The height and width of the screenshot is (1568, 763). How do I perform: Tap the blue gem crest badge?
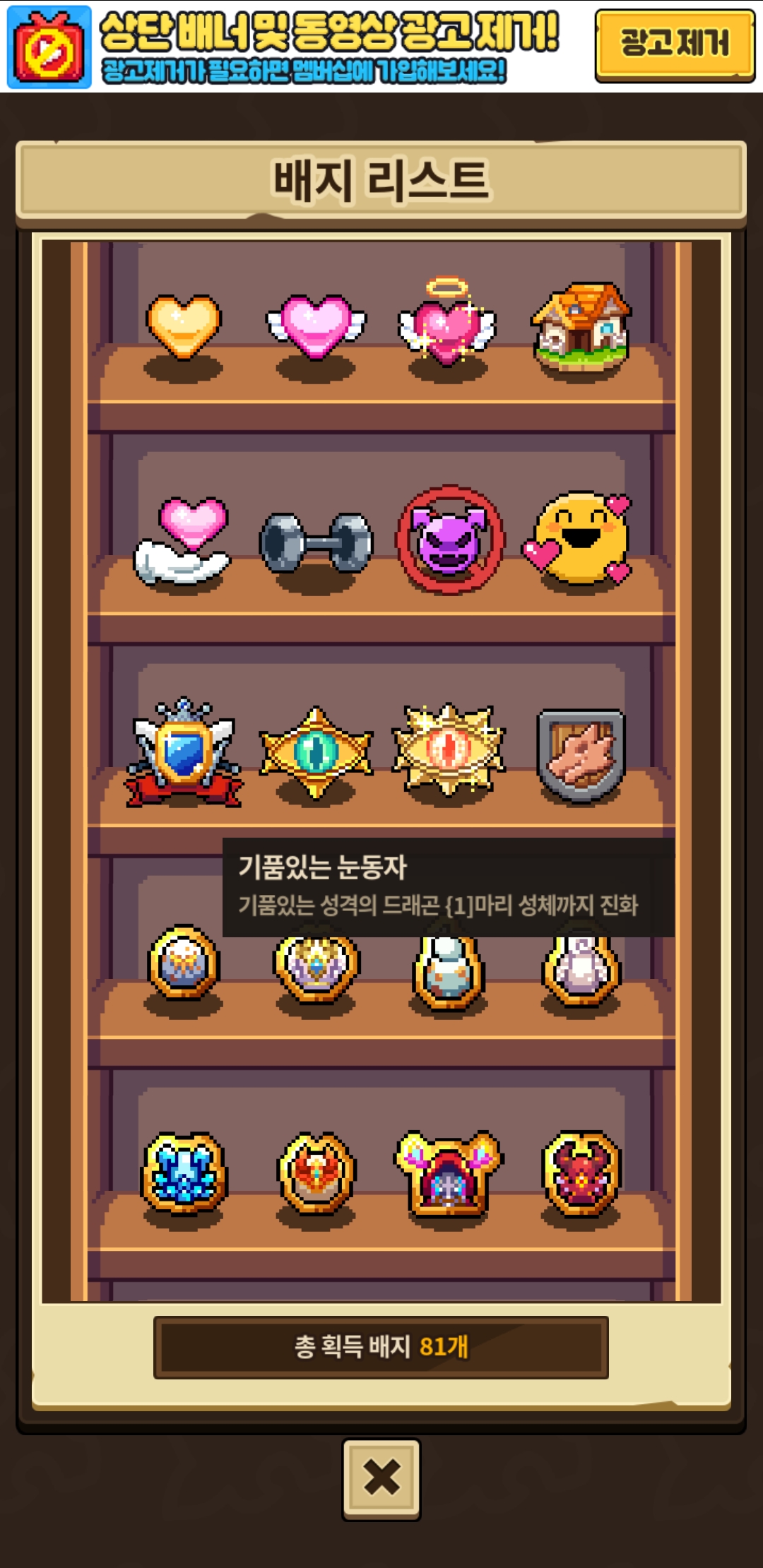[x=184, y=753]
